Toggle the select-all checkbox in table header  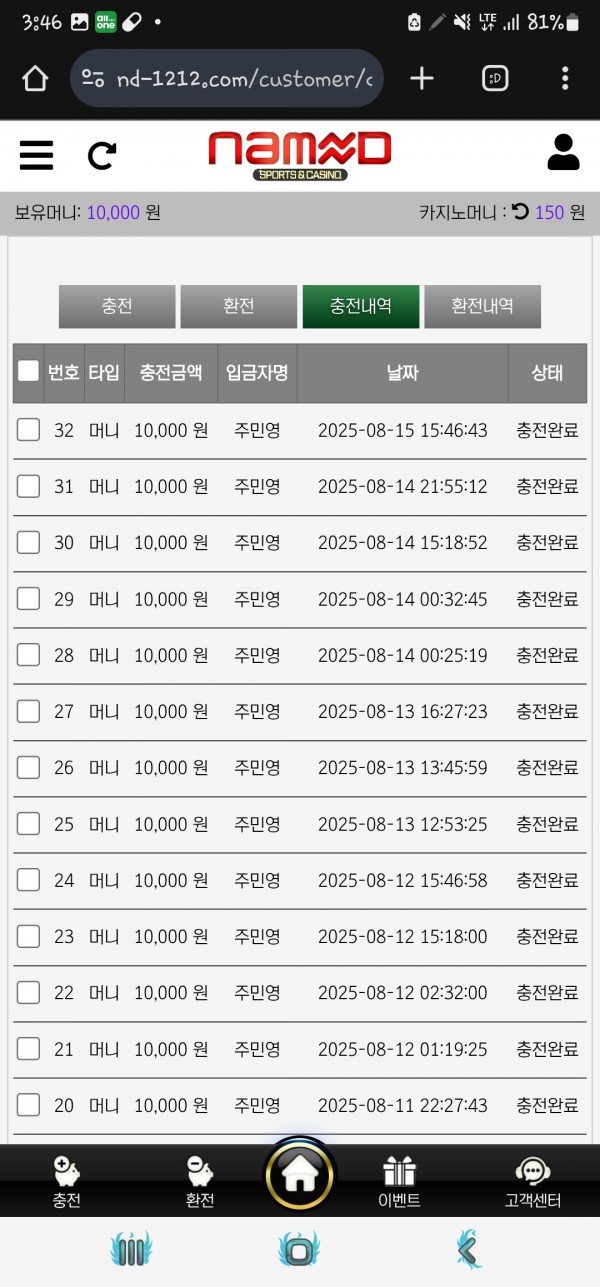[28, 372]
